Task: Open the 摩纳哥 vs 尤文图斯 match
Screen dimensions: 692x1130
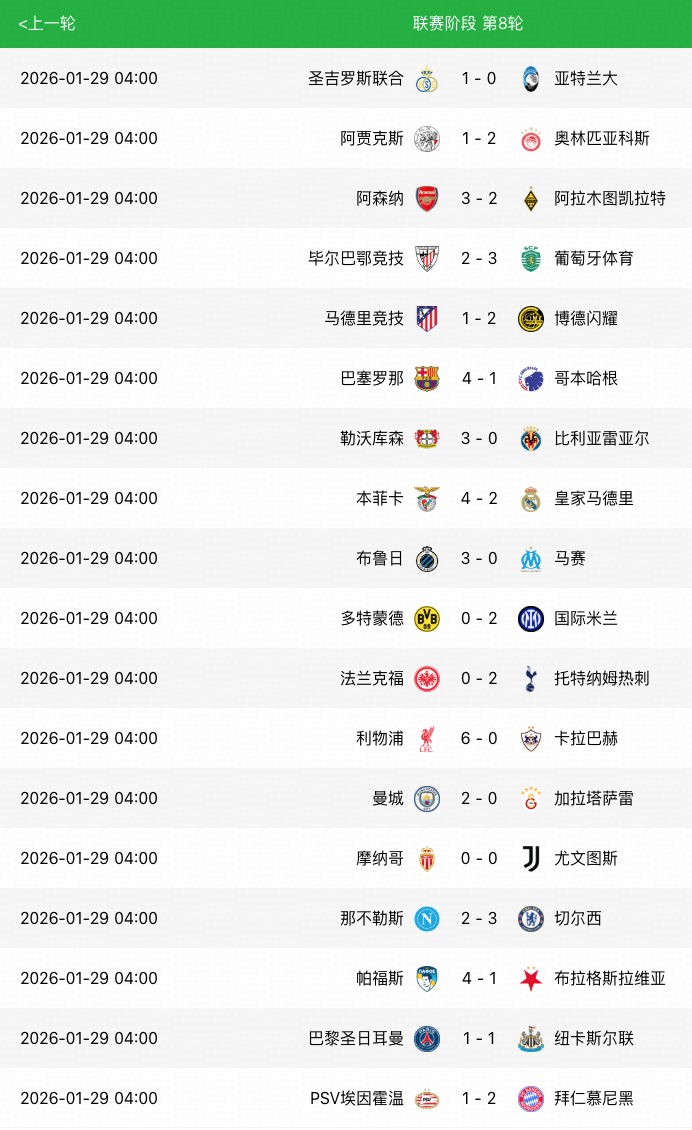Action: [478, 858]
